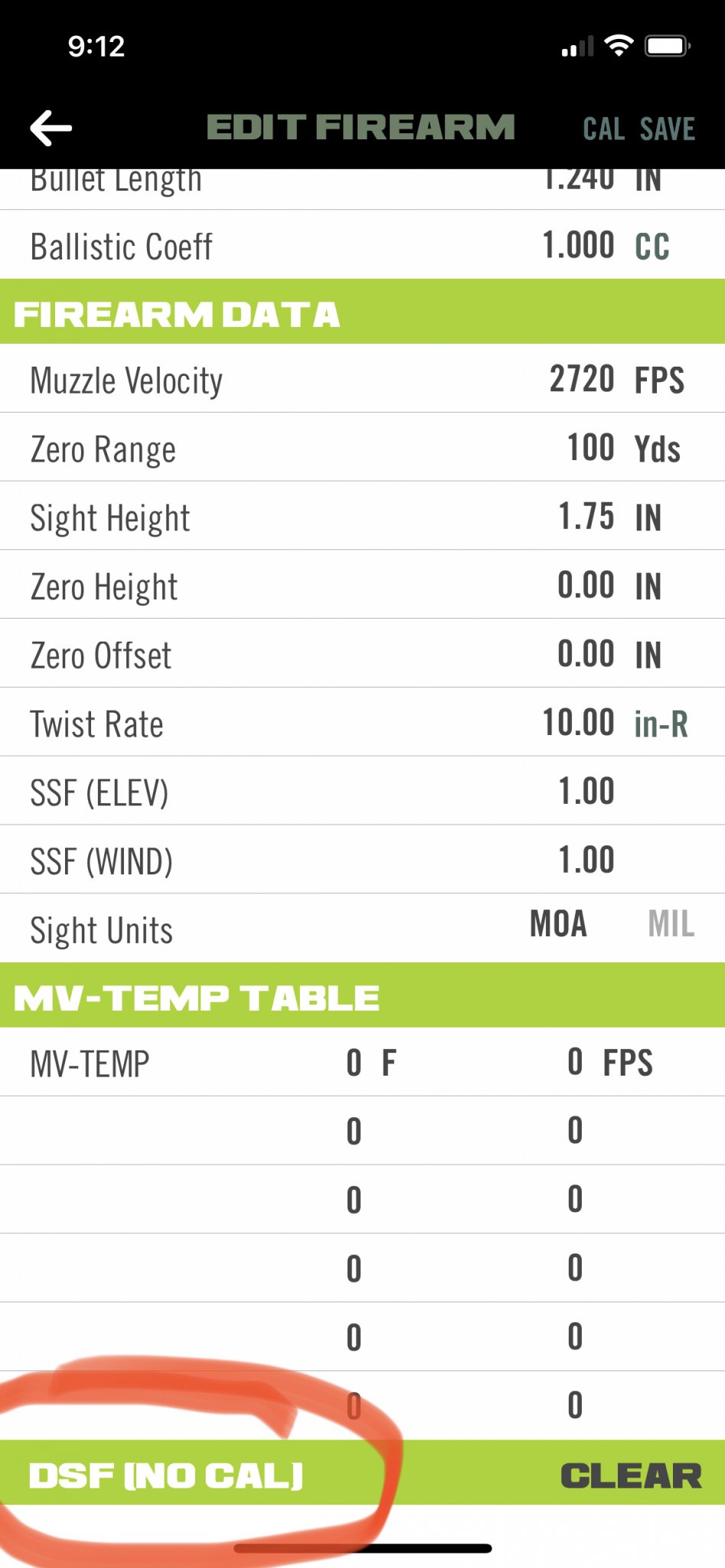
Task: Edit the Zero Range field
Action: [x=590, y=448]
